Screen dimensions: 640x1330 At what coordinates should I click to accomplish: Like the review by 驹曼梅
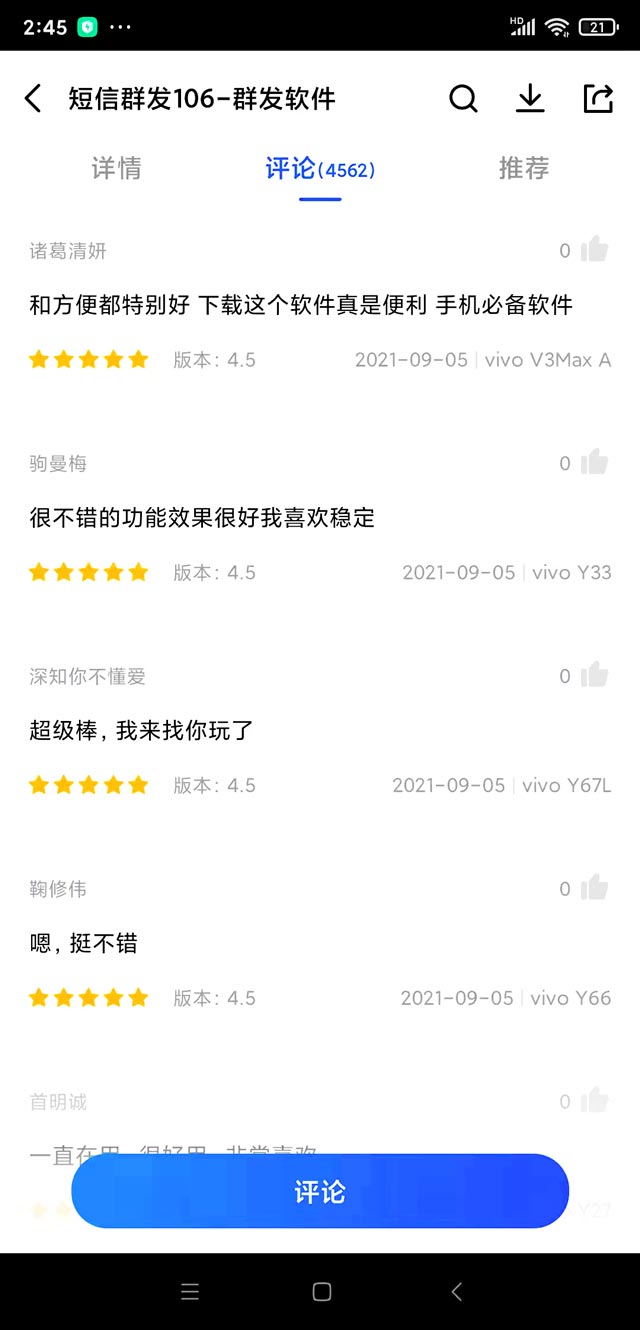pyautogui.click(x=594, y=462)
